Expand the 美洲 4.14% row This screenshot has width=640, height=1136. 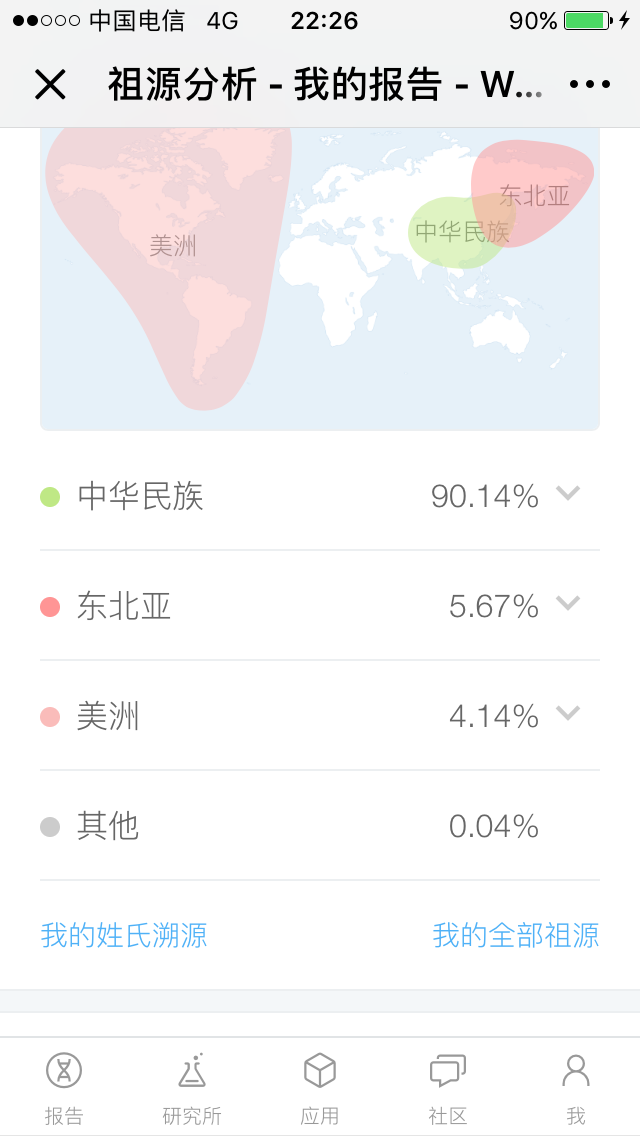pos(320,716)
